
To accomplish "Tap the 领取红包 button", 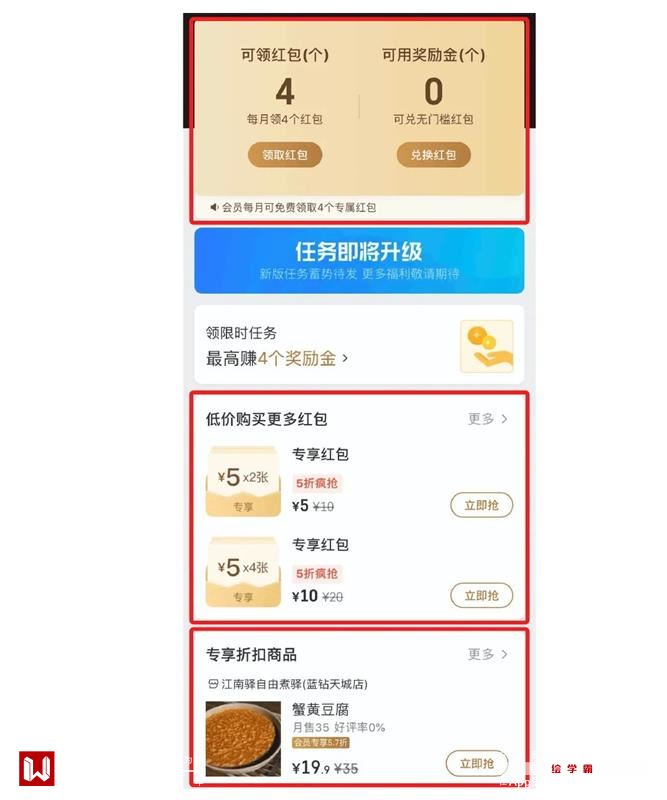I will pyautogui.click(x=285, y=155).
